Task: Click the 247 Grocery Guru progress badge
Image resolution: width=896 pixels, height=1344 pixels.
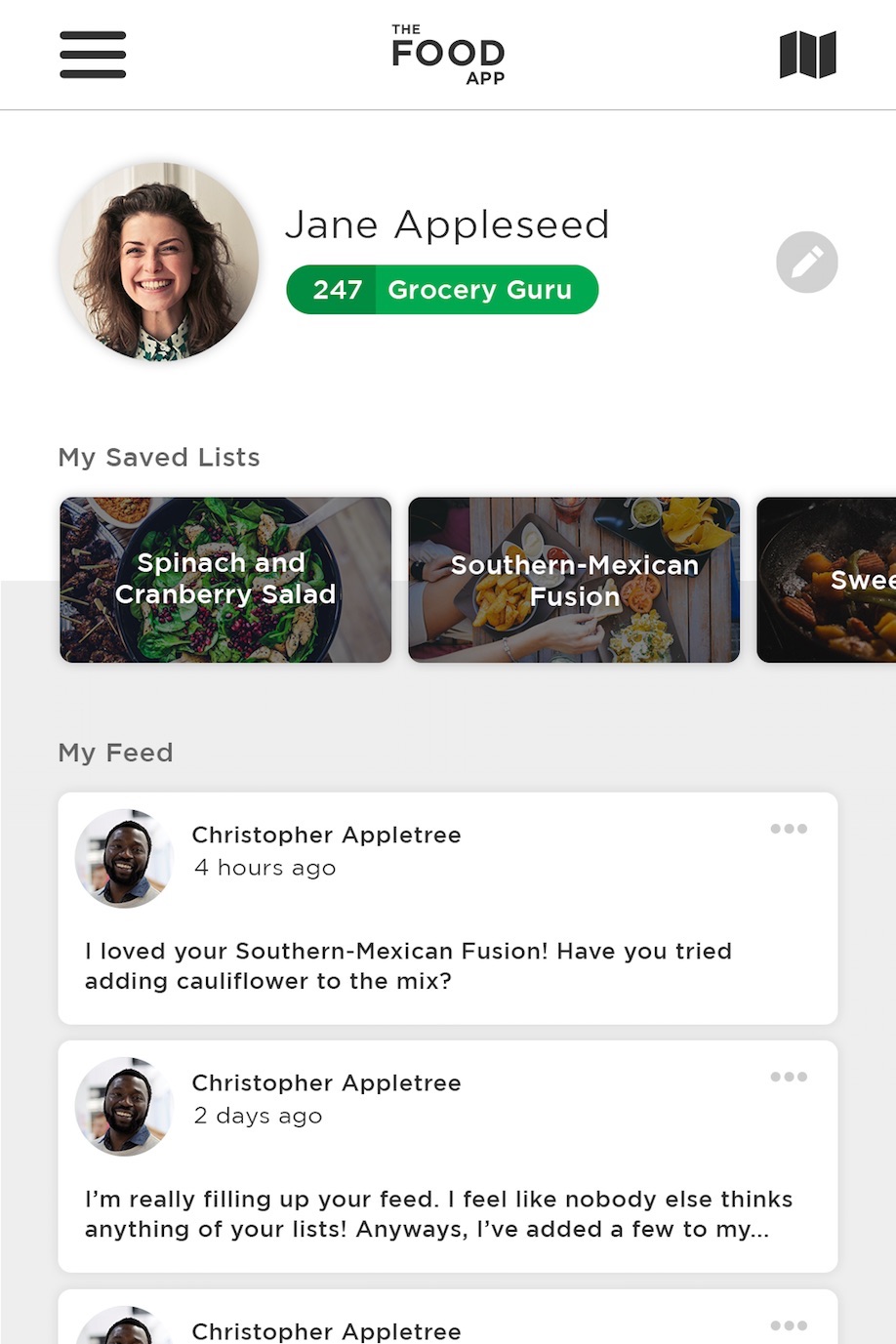Action: click(x=442, y=289)
